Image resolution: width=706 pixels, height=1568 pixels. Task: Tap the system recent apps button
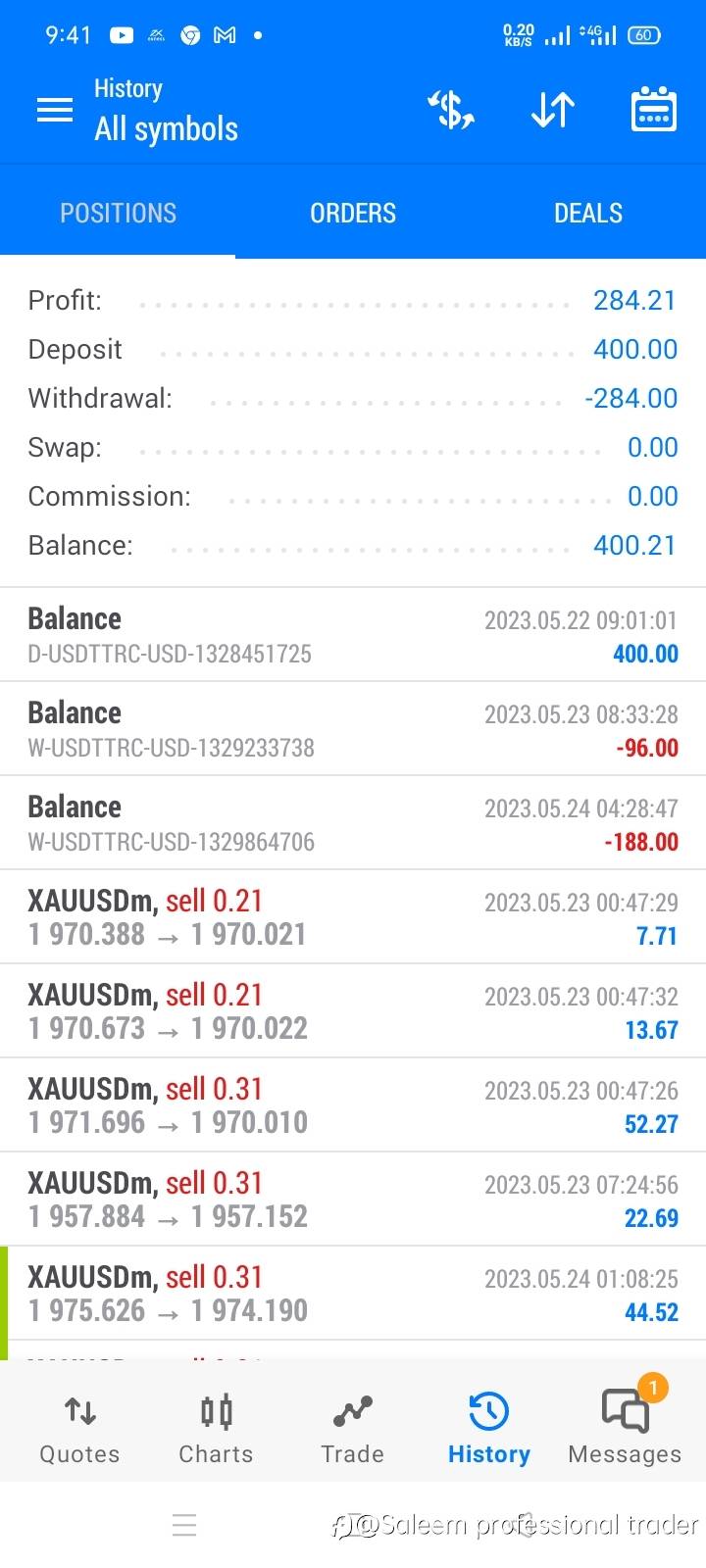tap(184, 1525)
